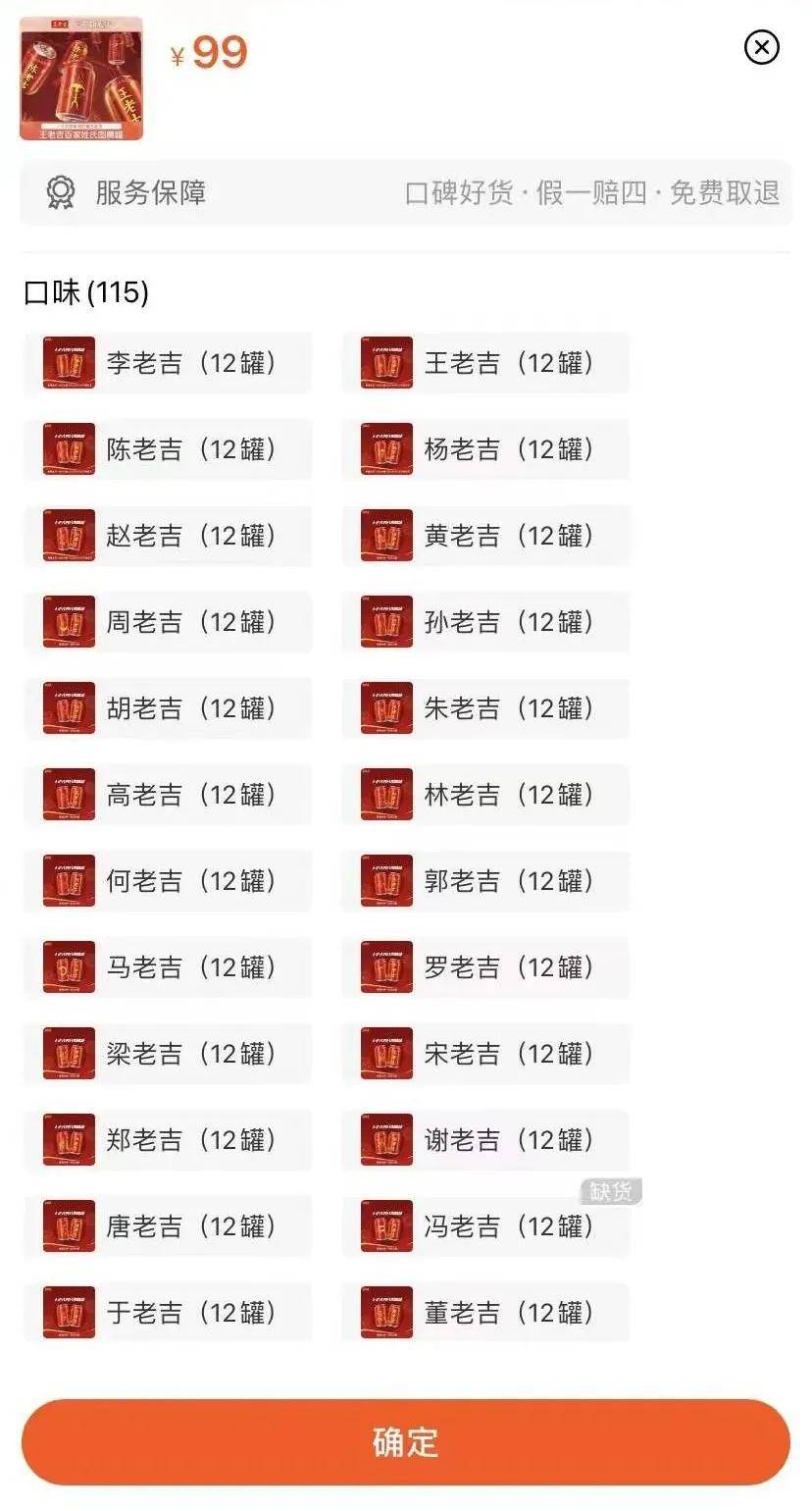Click the can thumbnail inside 陈老吉 option
The width and height of the screenshot is (812, 1511).
click(x=69, y=448)
